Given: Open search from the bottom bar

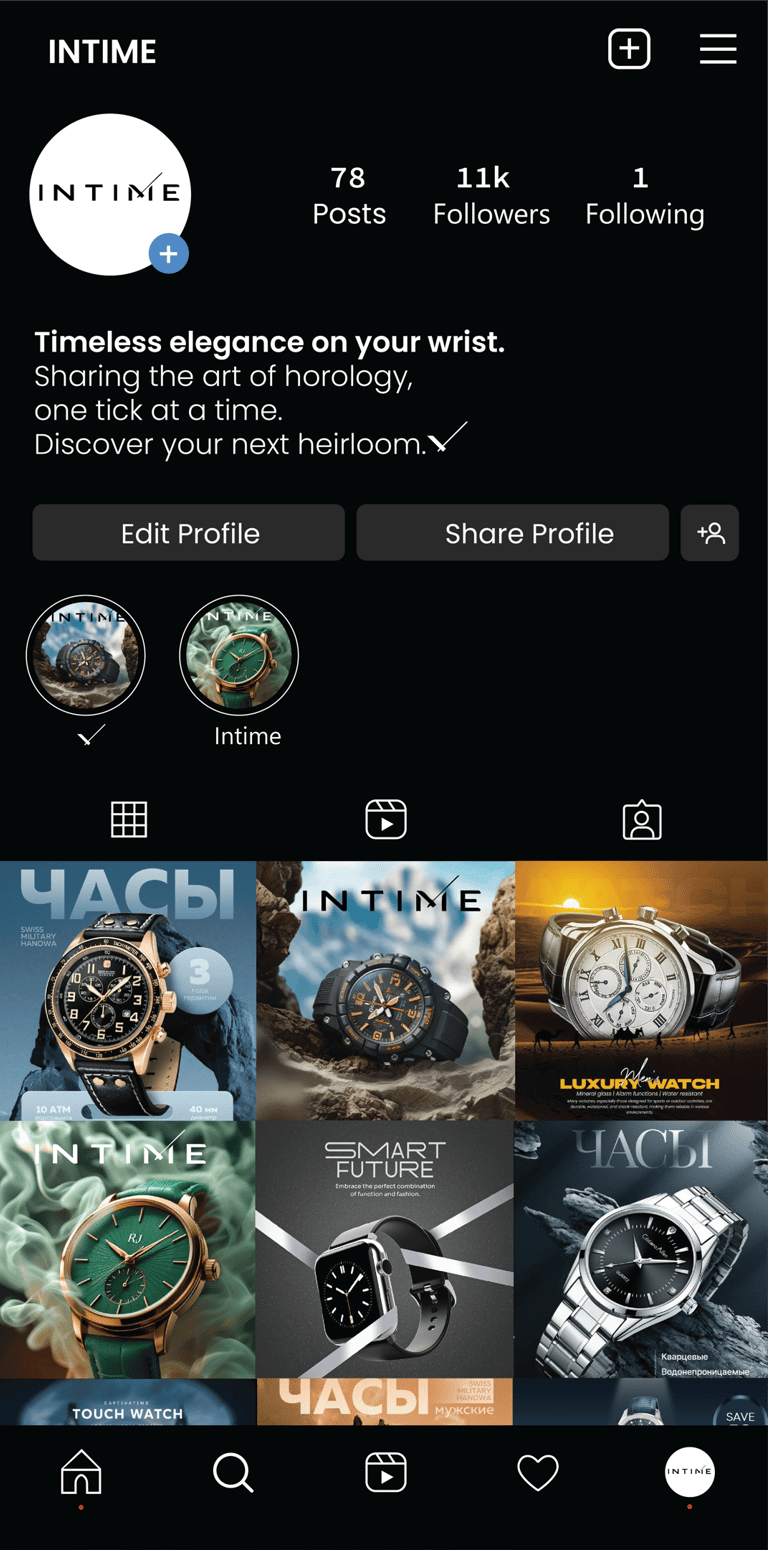Looking at the screenshot, I should [233, 1473].
